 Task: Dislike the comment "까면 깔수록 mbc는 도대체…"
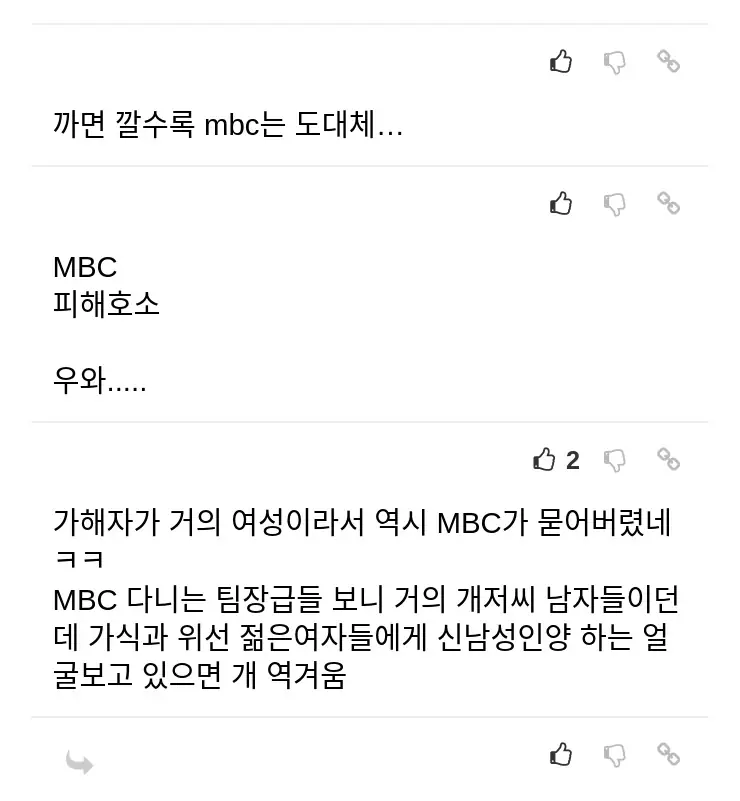(x=615, y=62)
